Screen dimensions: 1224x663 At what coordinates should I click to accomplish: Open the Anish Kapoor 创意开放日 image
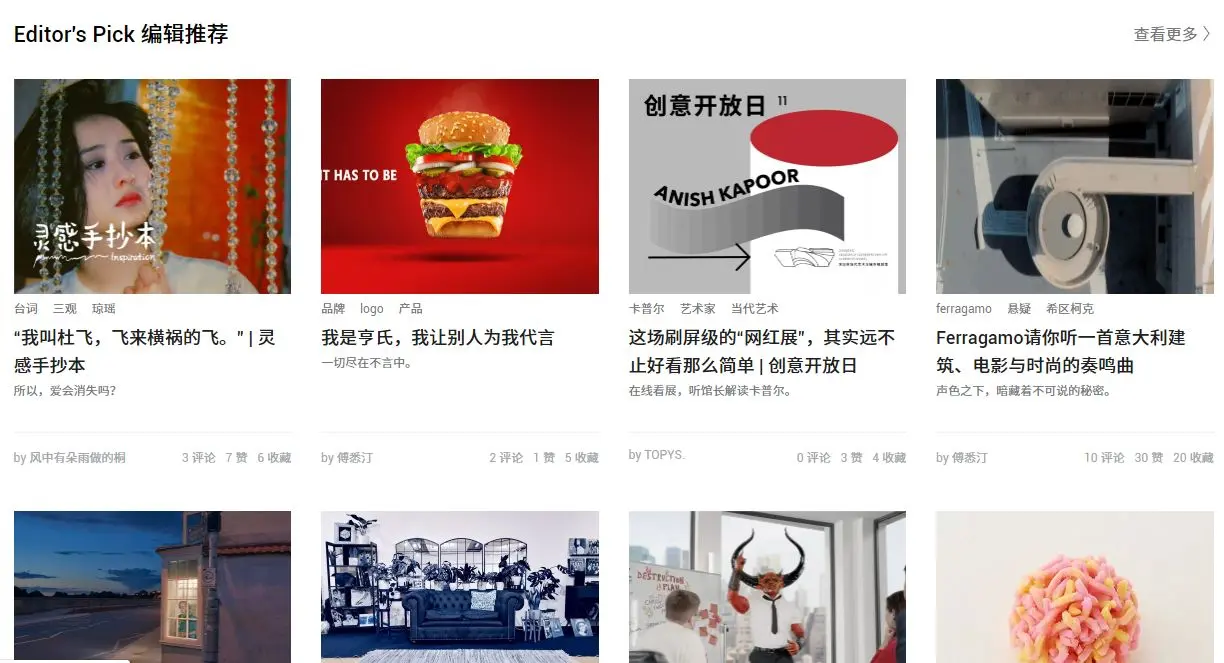point(767,186)
